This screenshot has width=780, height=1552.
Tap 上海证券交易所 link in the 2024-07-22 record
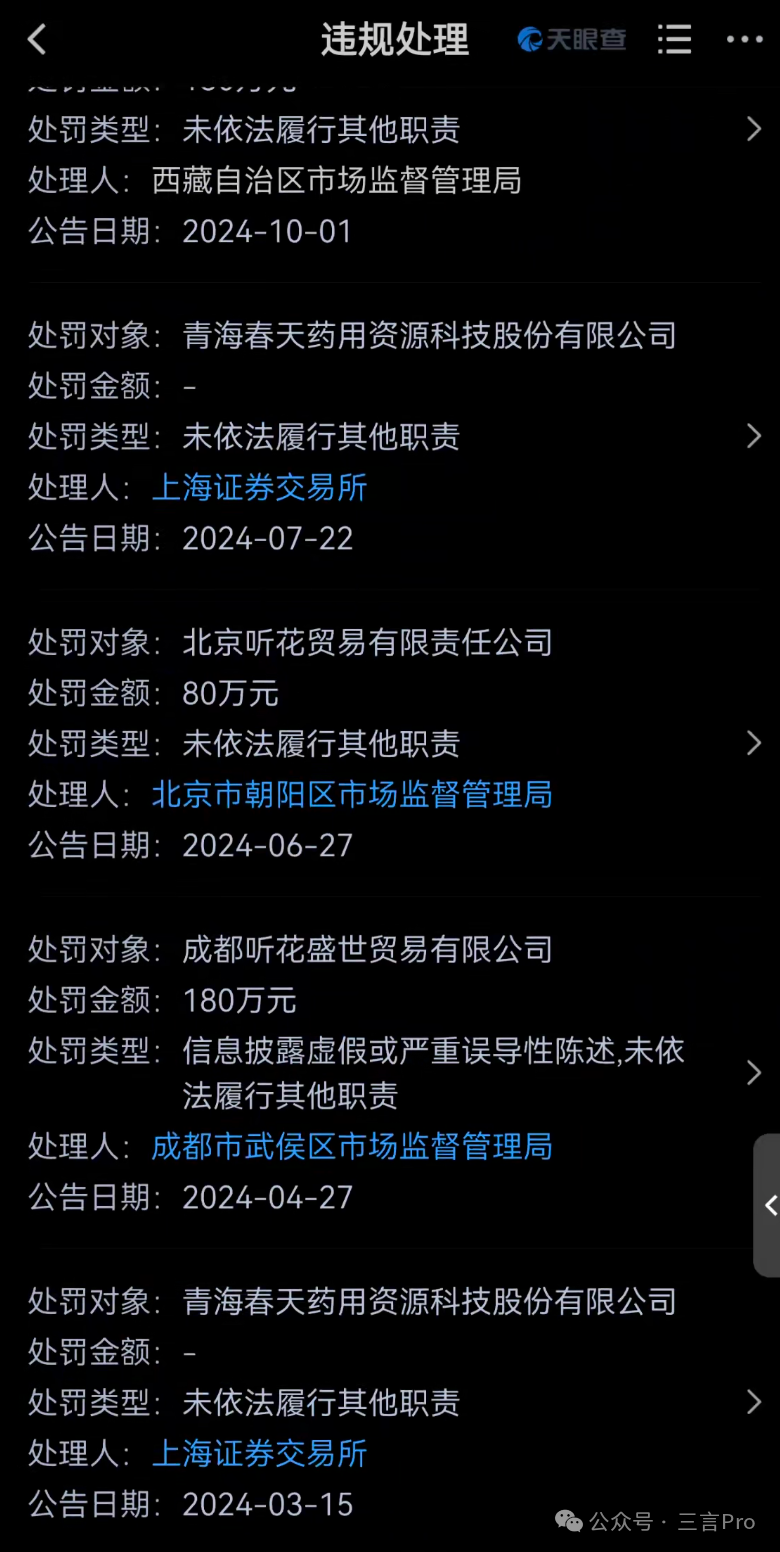(x=260, y=488)
